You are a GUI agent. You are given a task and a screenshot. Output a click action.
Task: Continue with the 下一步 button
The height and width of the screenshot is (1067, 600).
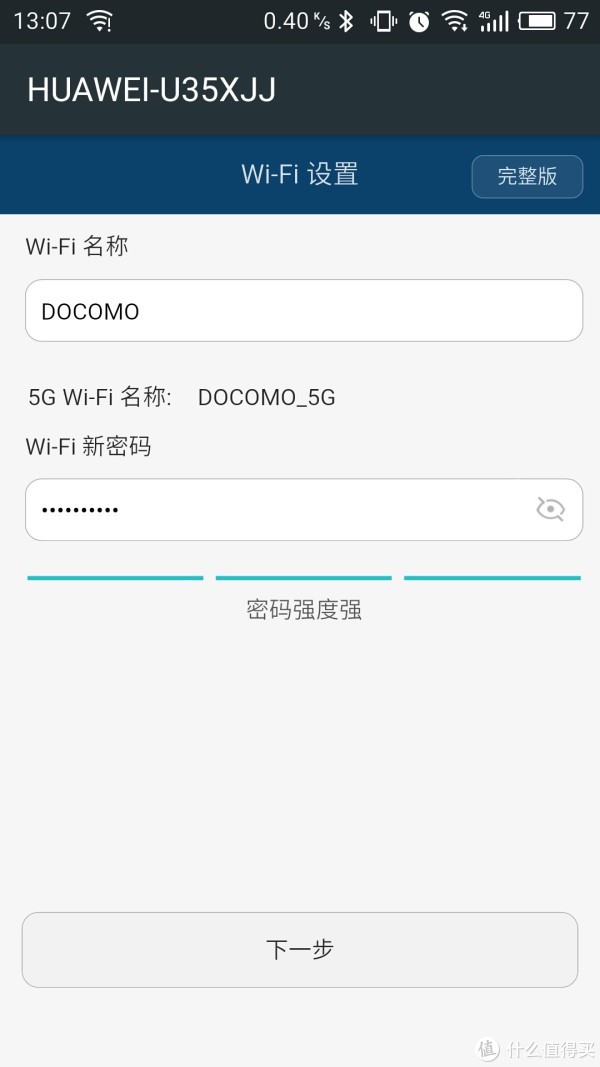[x=300, y=949]
